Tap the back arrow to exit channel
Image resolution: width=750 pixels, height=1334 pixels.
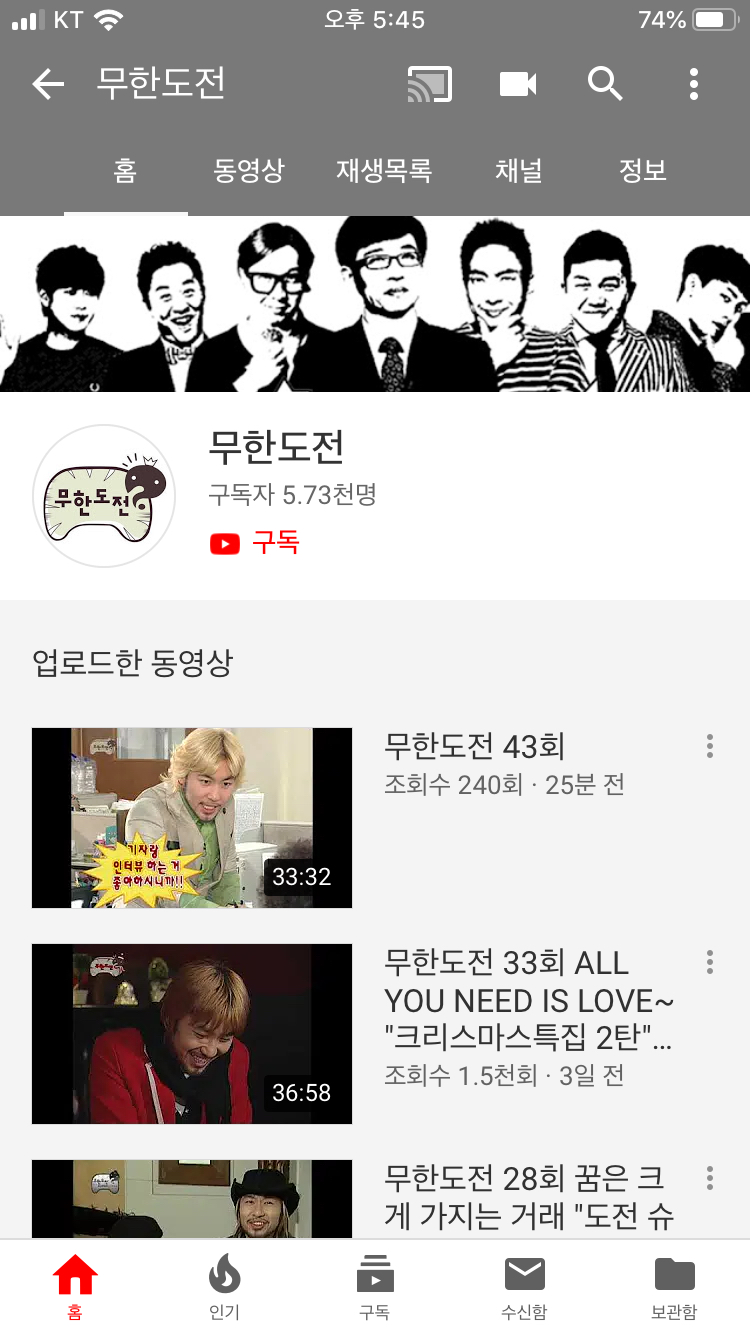tap(46, 85)
